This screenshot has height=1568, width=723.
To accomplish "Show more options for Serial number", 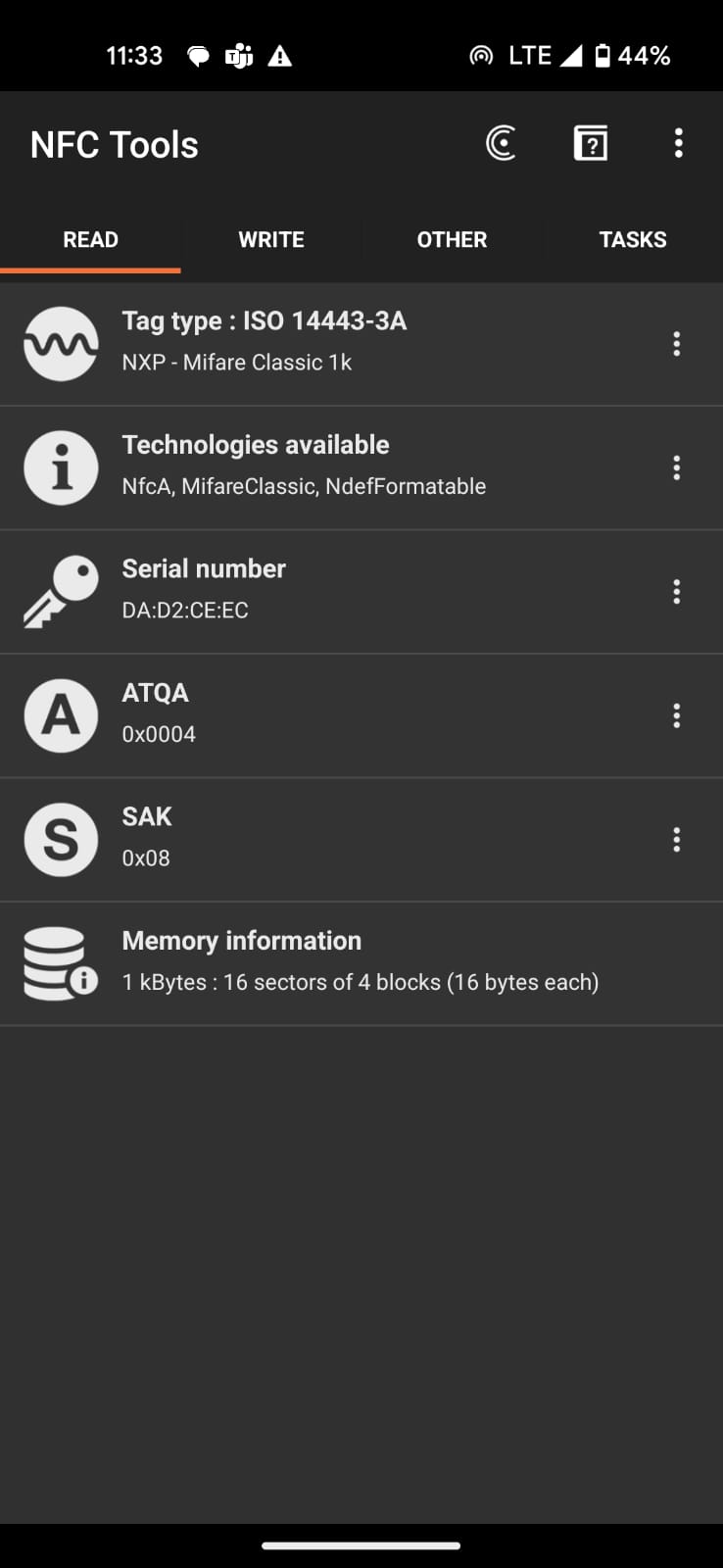I will [676, 592].
